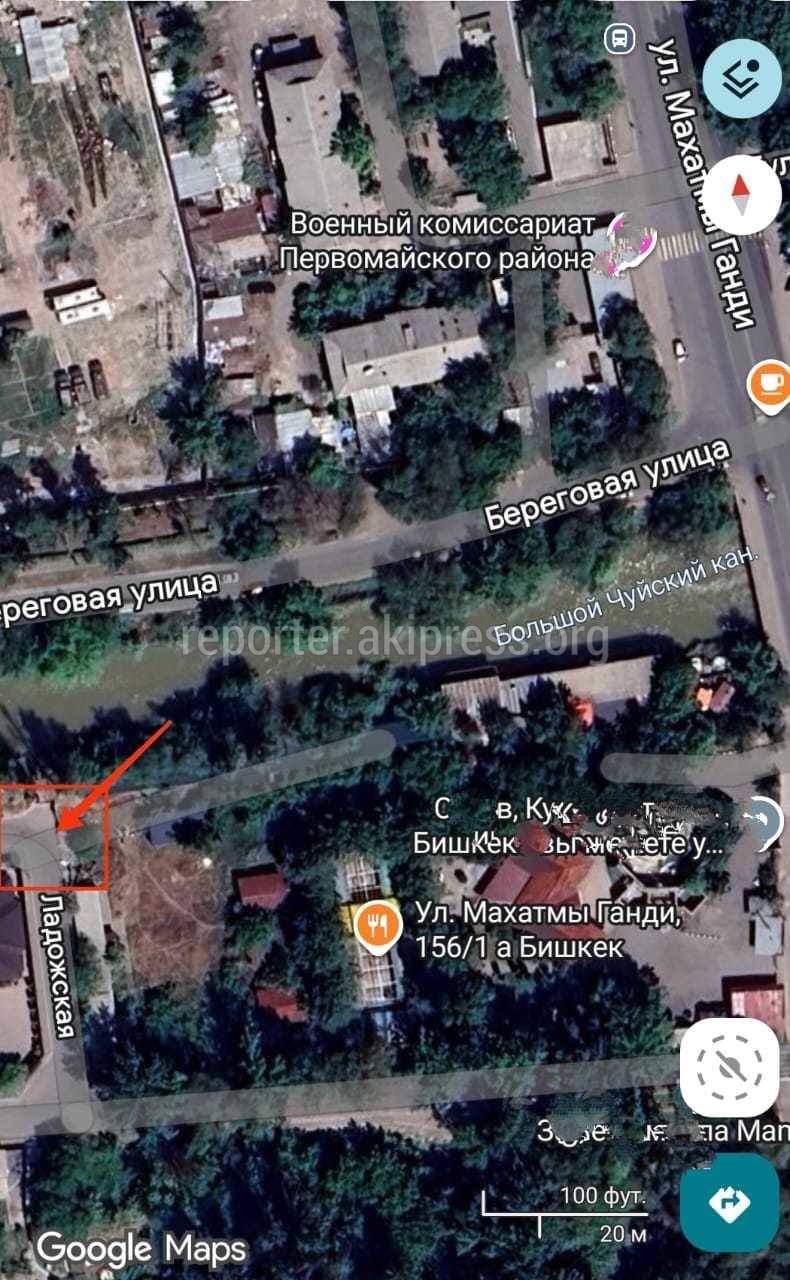This screenshot has width=790, height=1280.
Task: Open directions with the blue arrow button
Action: [729, 1203]
